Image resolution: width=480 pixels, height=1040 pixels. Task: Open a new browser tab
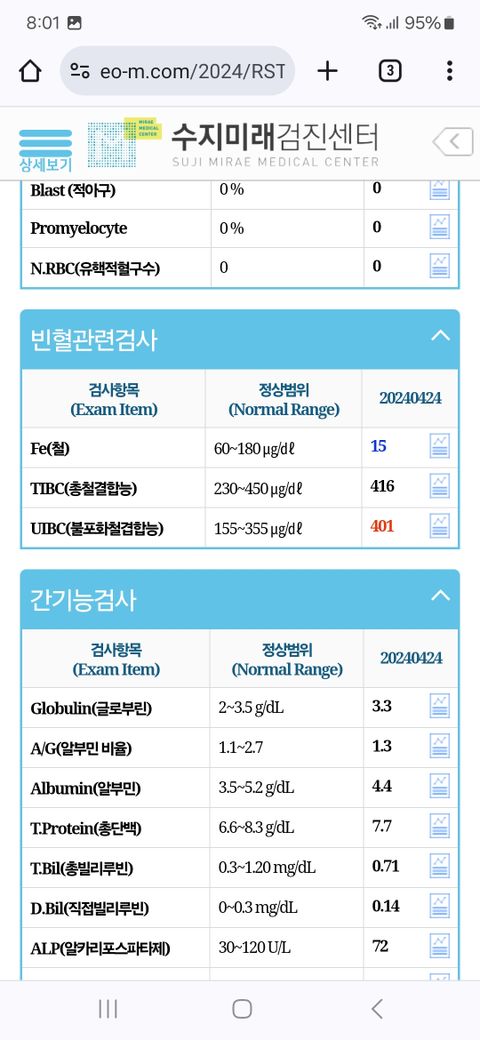(x=328, y=71)
